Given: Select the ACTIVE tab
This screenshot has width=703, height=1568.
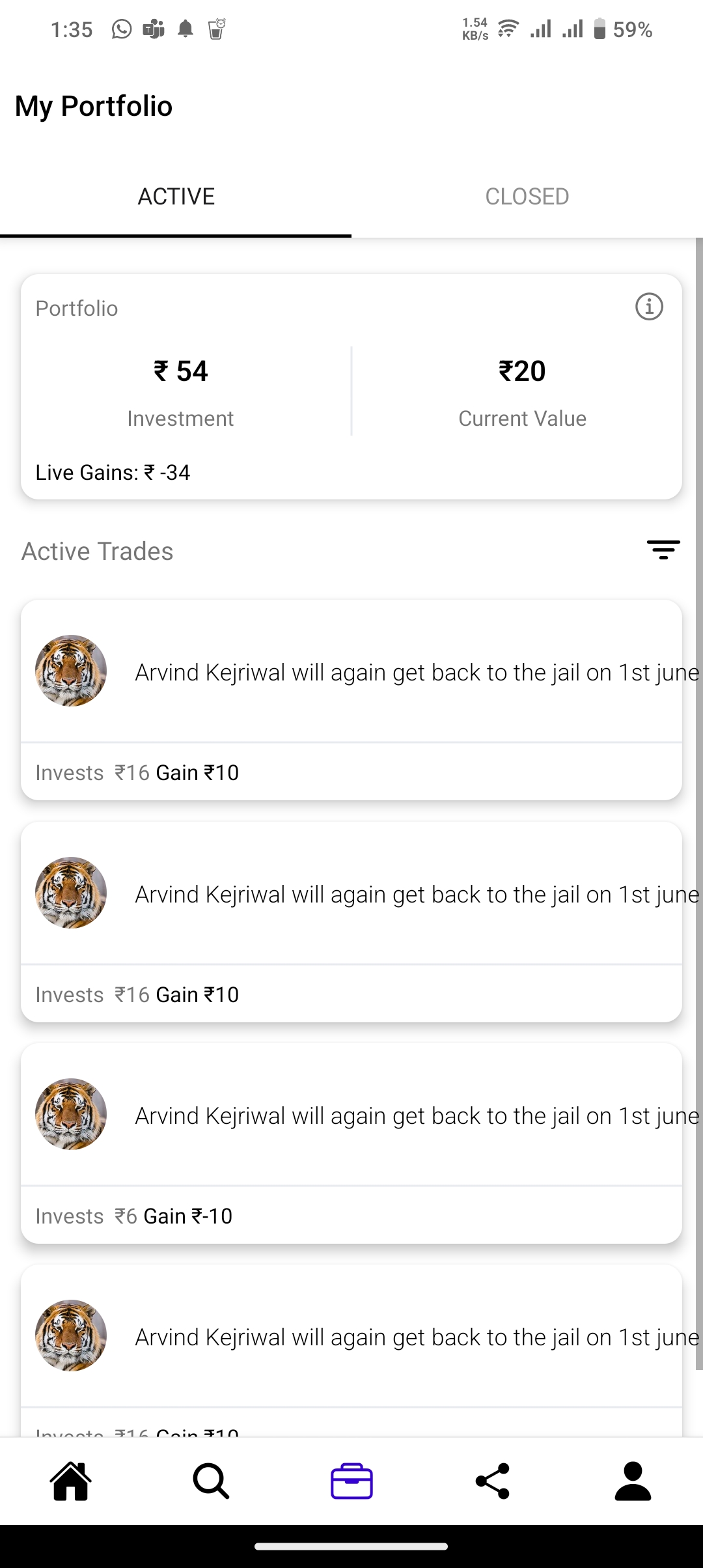Looking at the screenshot, I should pos(176,197).
